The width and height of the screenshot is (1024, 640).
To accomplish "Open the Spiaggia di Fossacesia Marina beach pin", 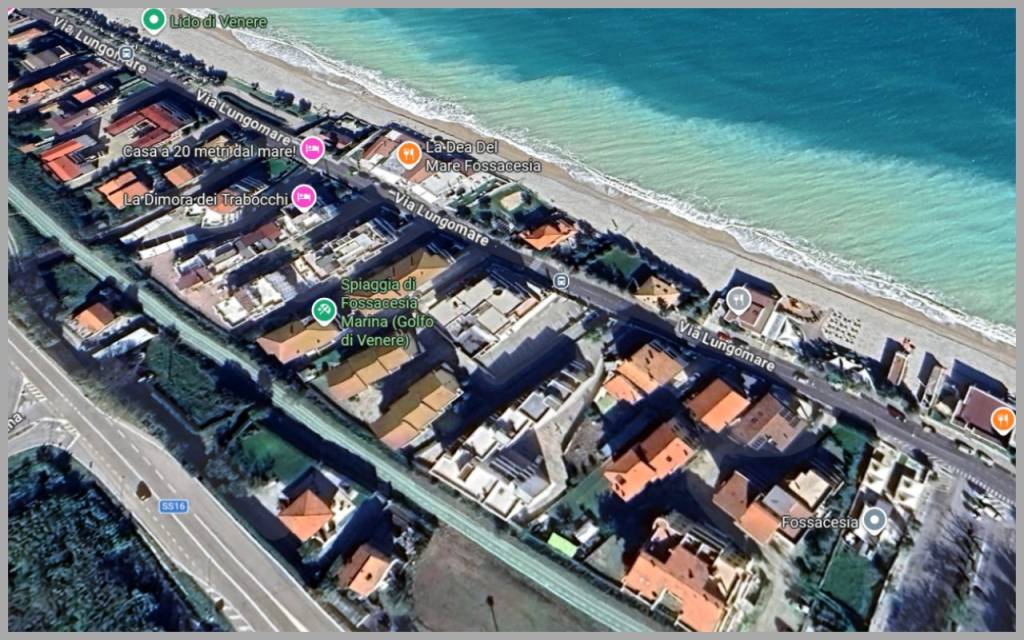I will click(x=323, y=310).
